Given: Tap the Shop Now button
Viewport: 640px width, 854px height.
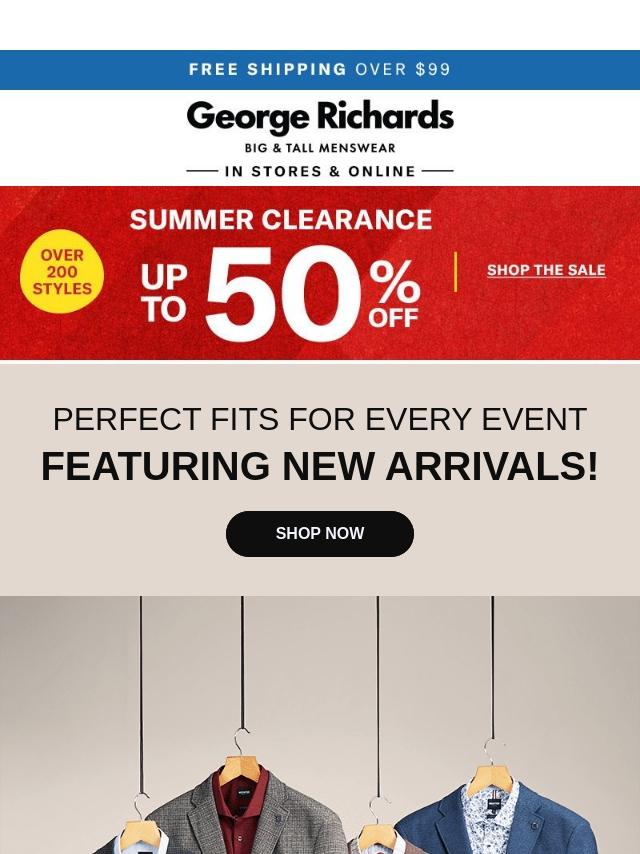Looking at the screenshot, I should pos(320,534).
